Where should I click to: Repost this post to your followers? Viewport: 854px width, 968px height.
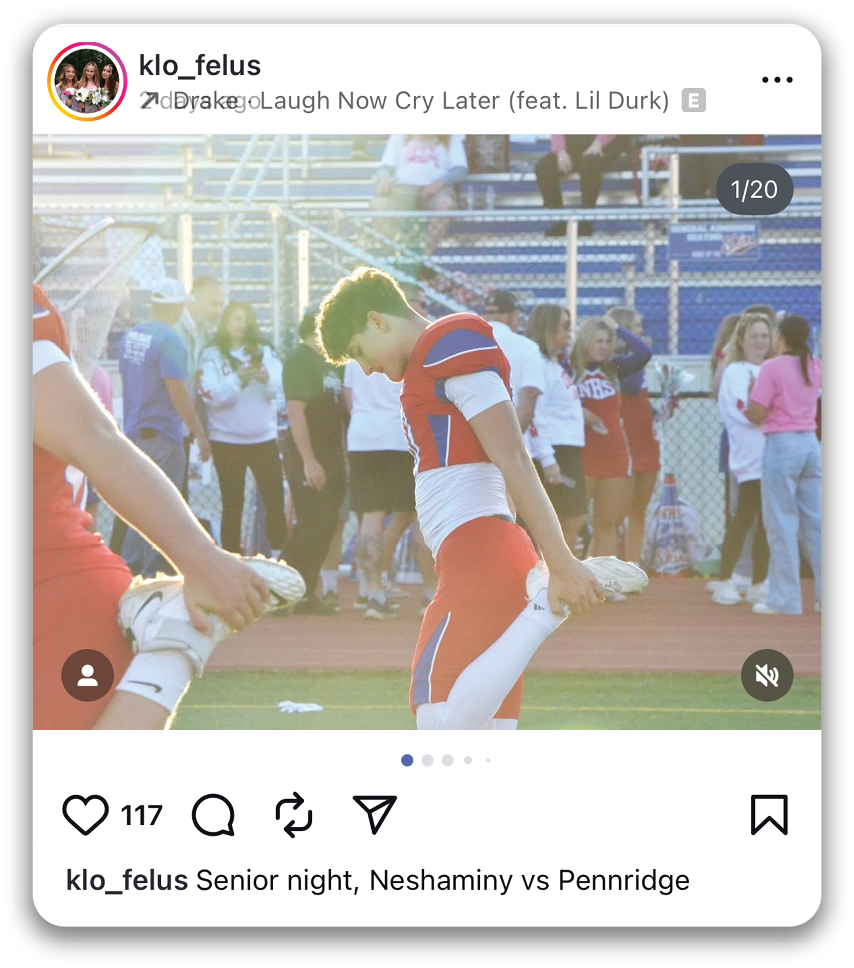[294, 816]
